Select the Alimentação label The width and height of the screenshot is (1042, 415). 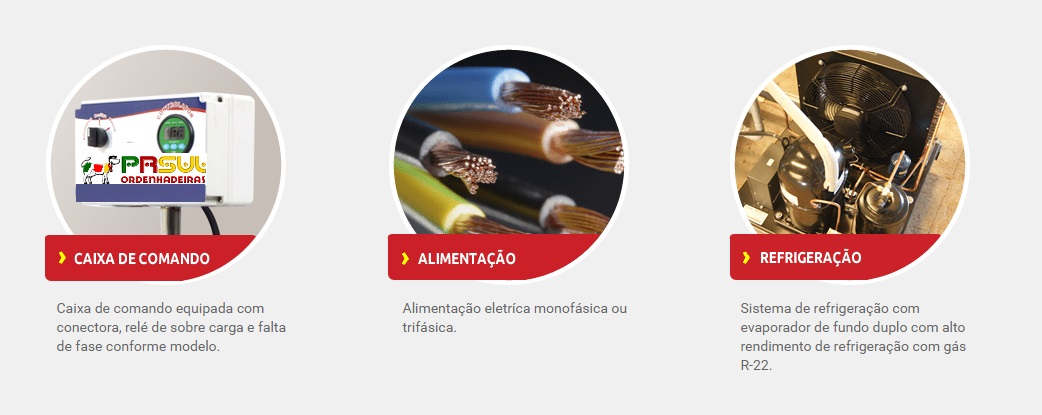coord(466,258)
